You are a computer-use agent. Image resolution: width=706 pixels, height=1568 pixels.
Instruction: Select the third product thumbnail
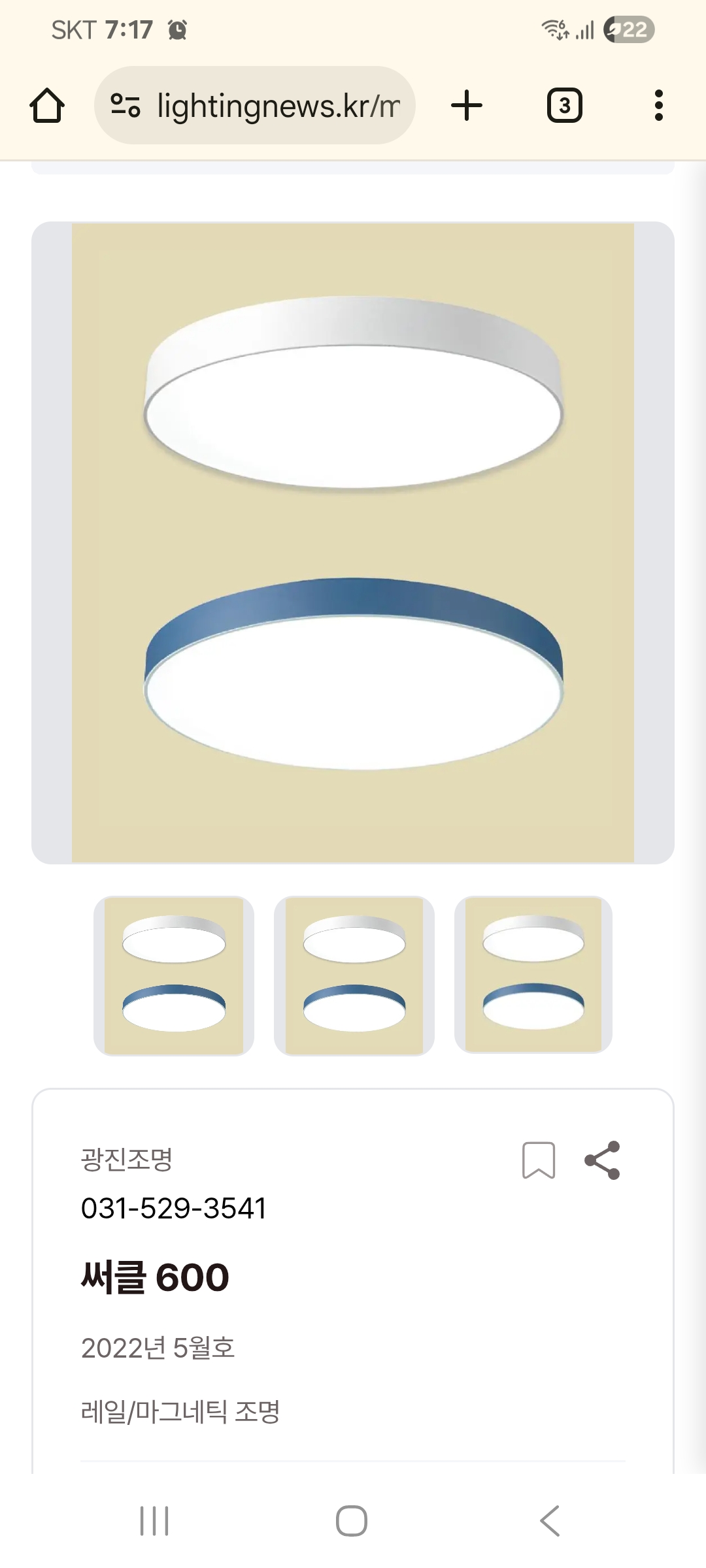tap(533, 974)
